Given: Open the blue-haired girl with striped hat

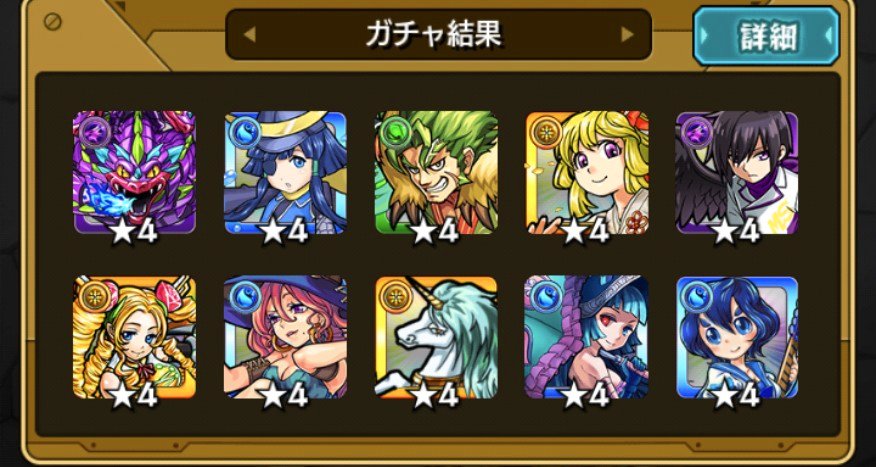Looking at the screenshot, I should coord(285,172).
